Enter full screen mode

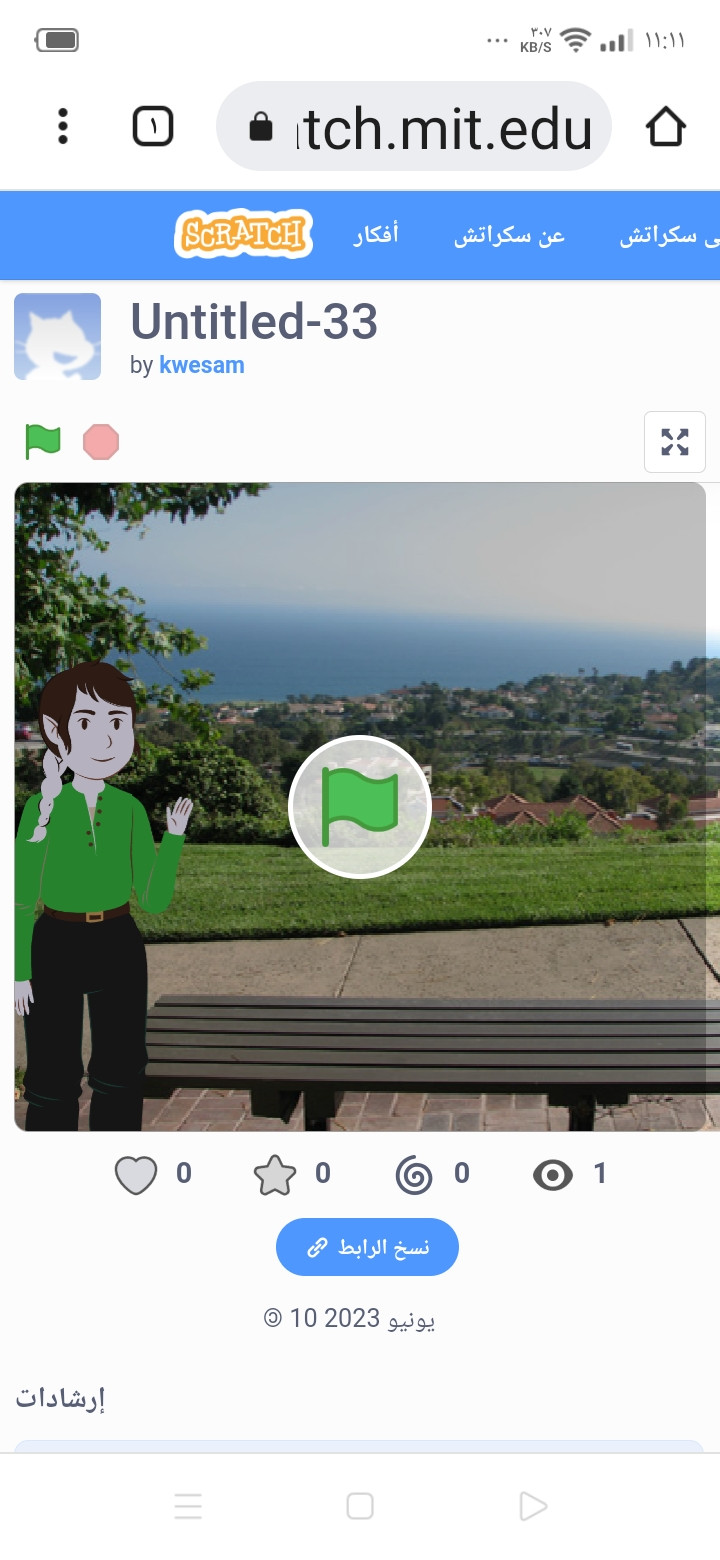pos(675,442)
